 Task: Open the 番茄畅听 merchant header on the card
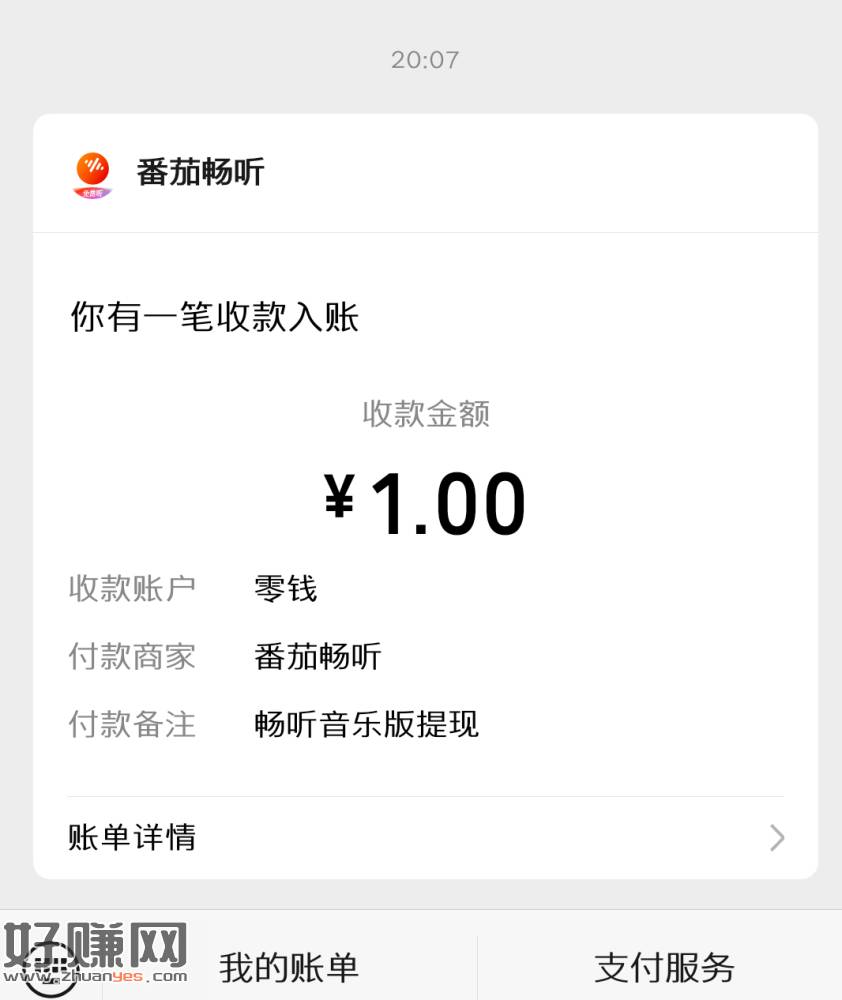point(200,172)
